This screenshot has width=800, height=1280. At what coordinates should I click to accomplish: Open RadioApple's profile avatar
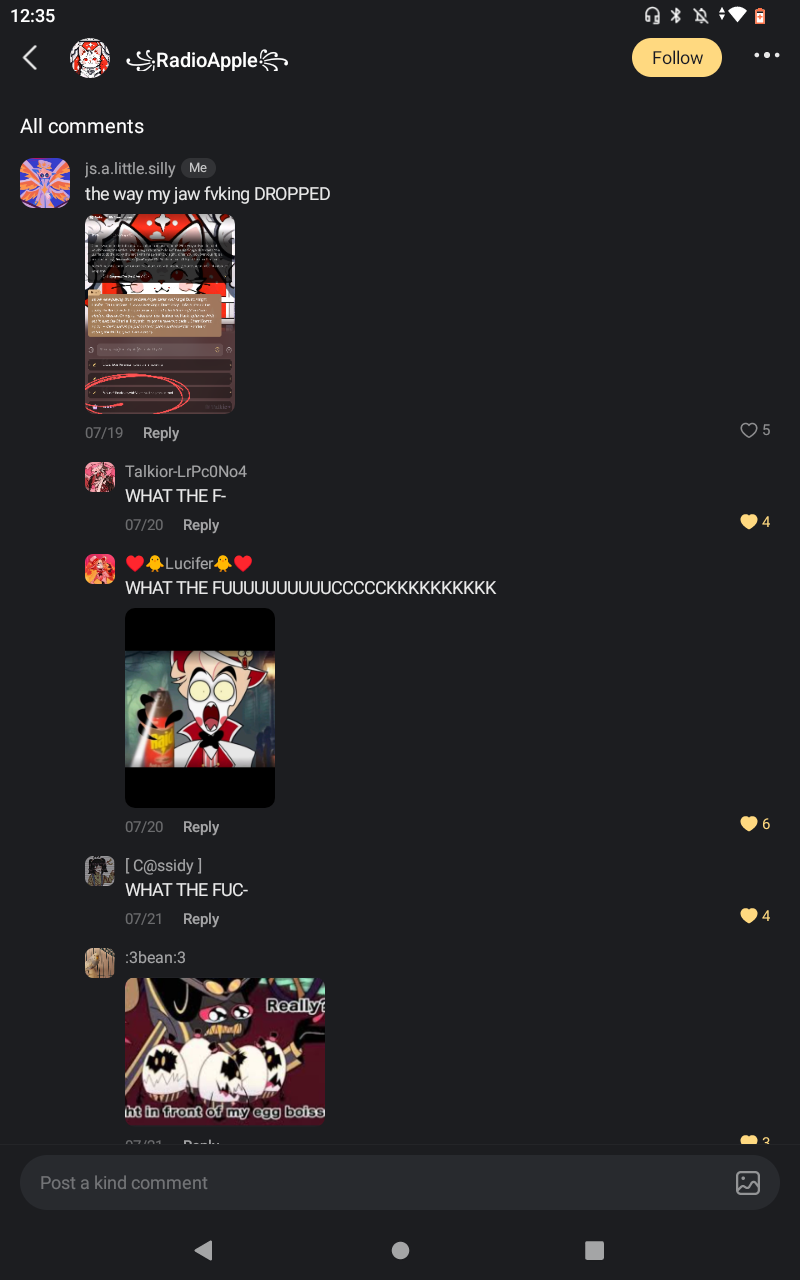(90, 58)
